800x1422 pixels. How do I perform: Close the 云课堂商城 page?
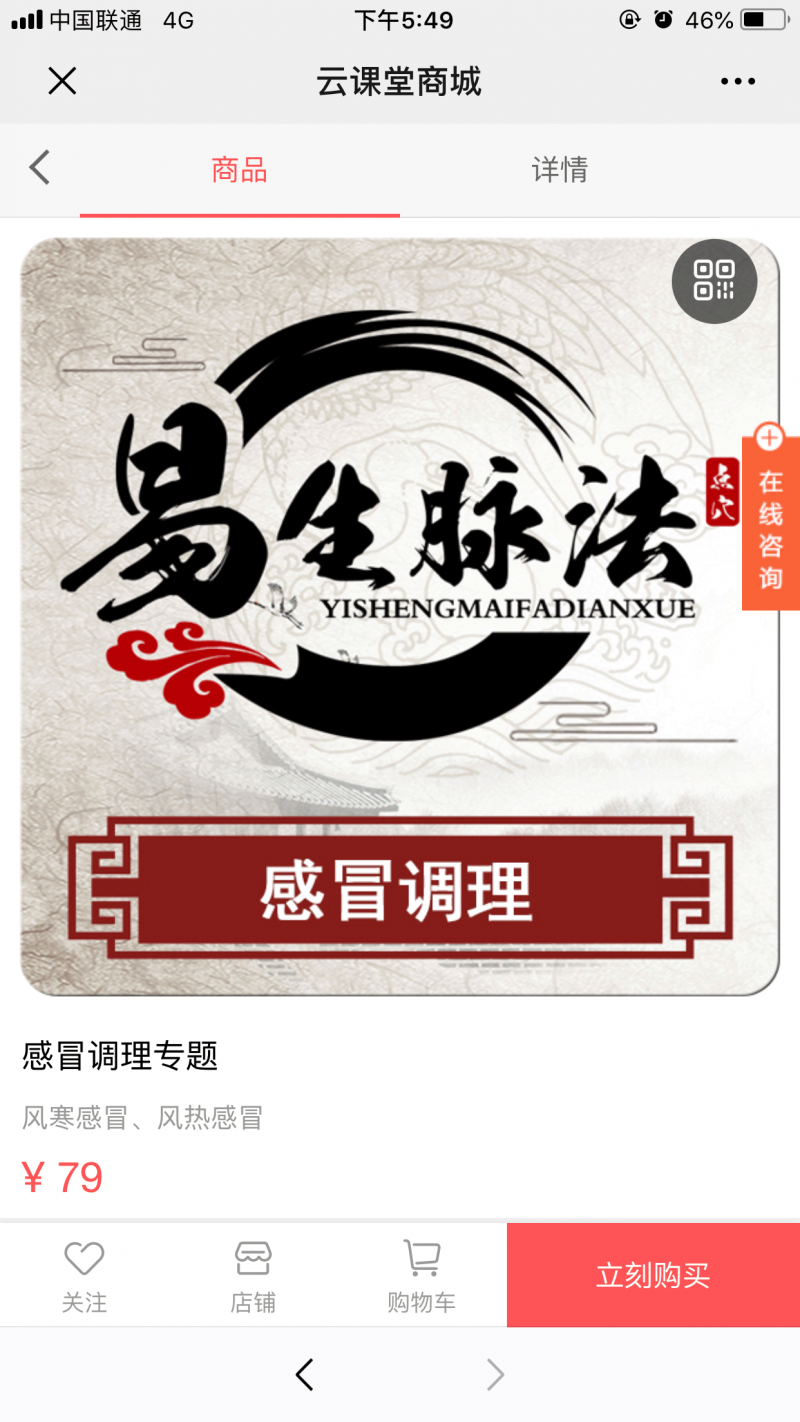tap(62, 81)
